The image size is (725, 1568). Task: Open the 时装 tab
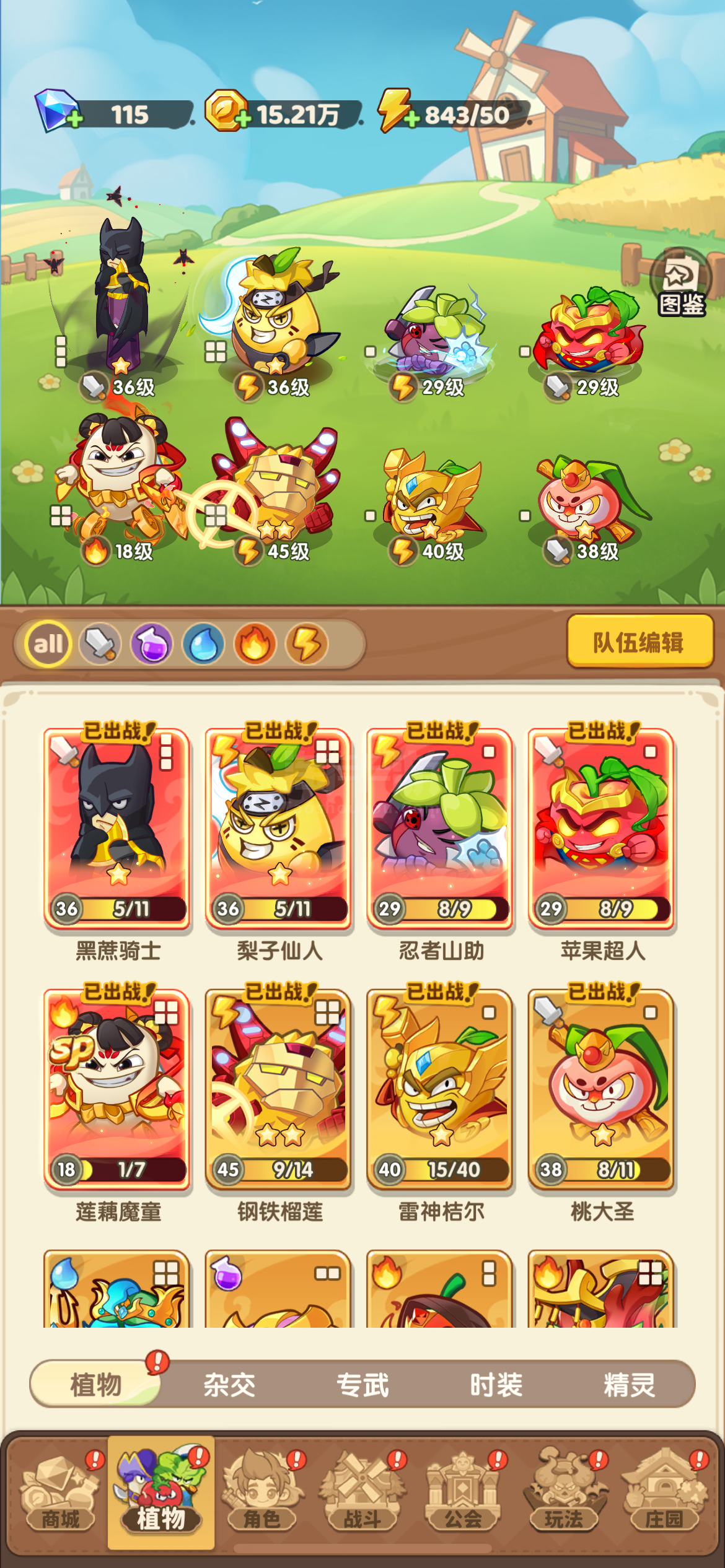[x=496, y=1385]
